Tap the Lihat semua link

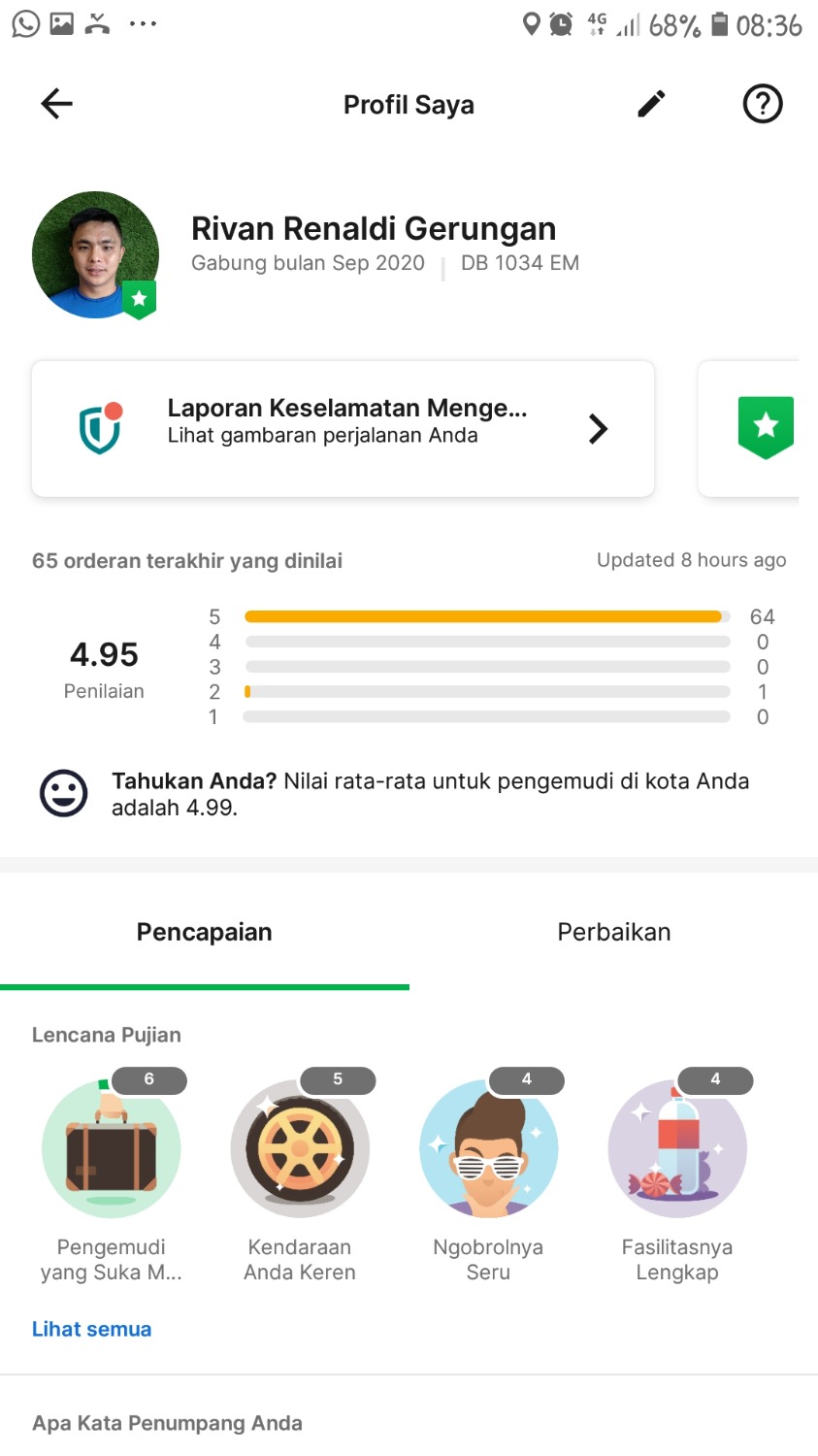click(91, 1329)
